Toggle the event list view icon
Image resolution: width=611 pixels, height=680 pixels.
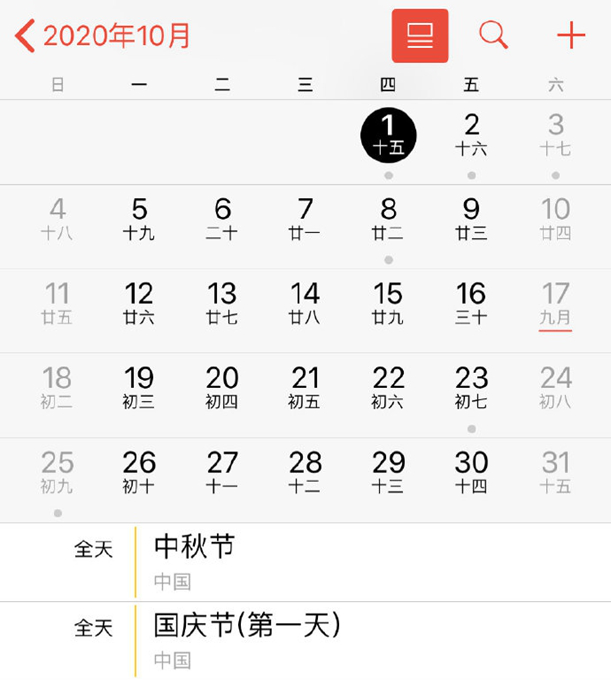pyautogui.click(x=420, y=36)
